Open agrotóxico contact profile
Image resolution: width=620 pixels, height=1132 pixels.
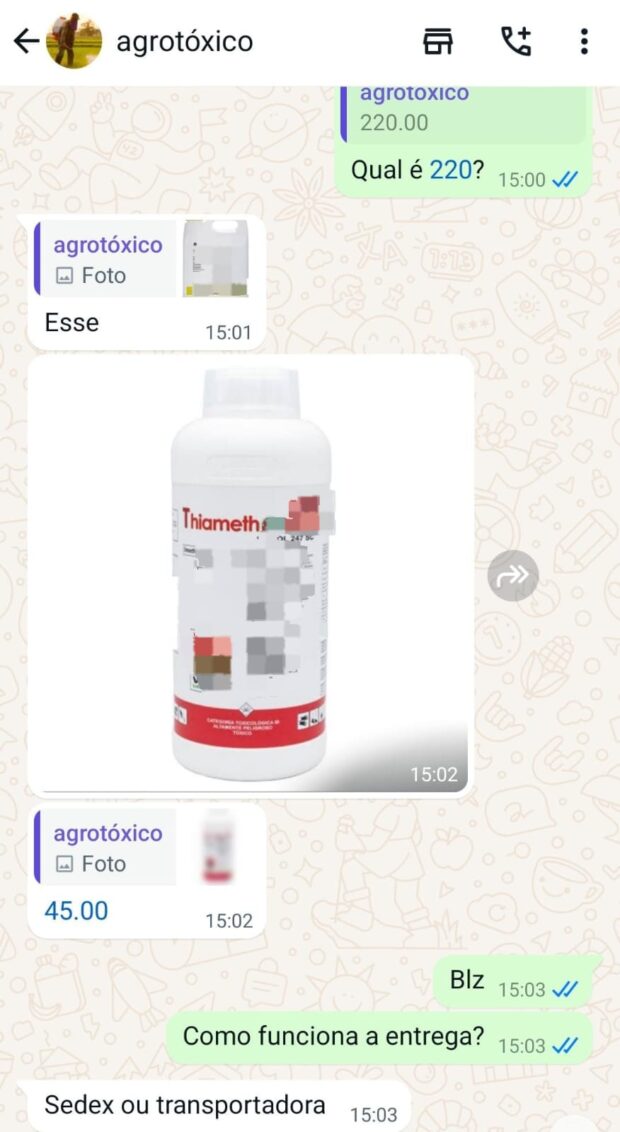[x=184, y=42]
